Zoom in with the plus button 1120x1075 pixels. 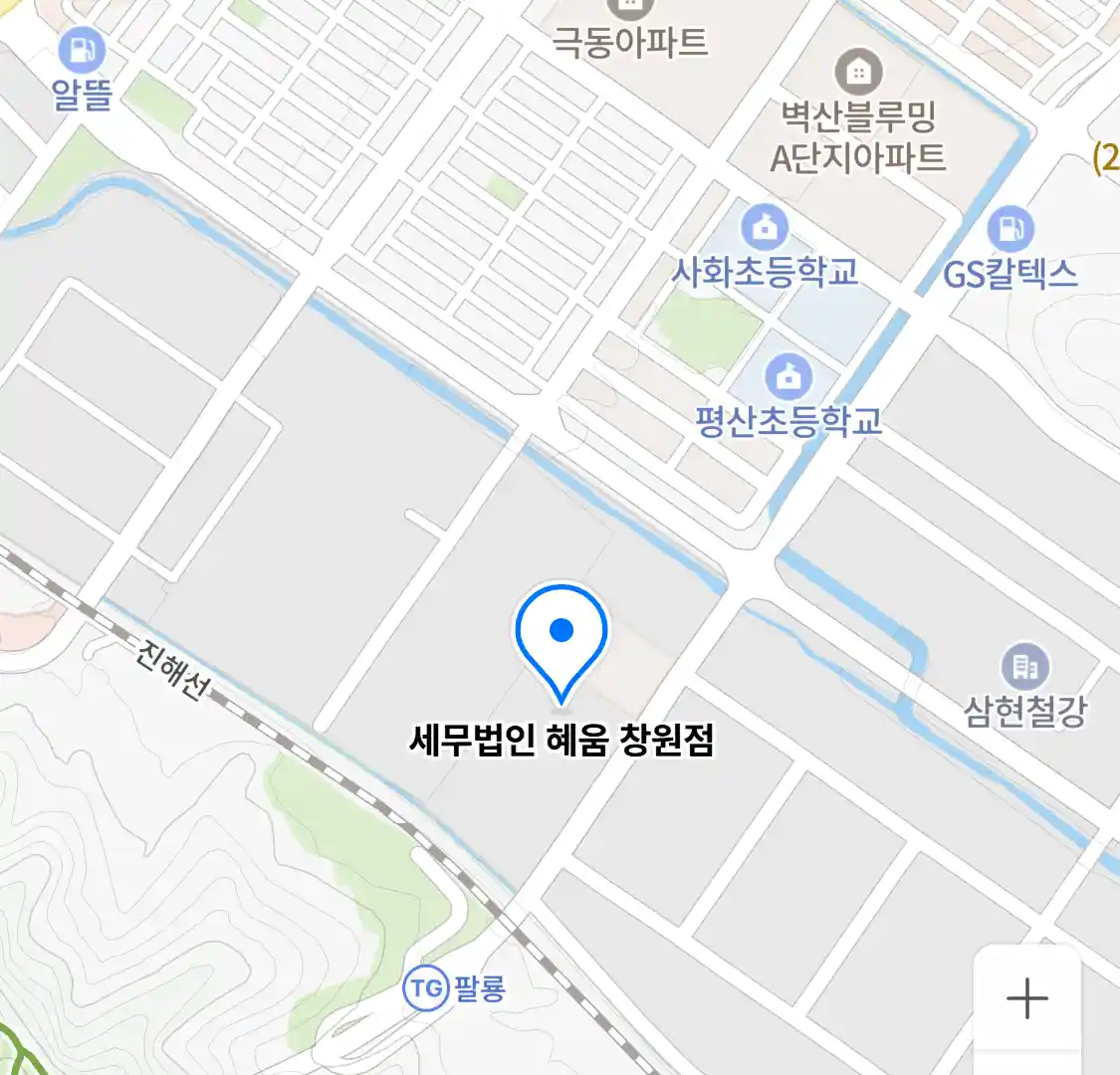[x=1026, y=997]
